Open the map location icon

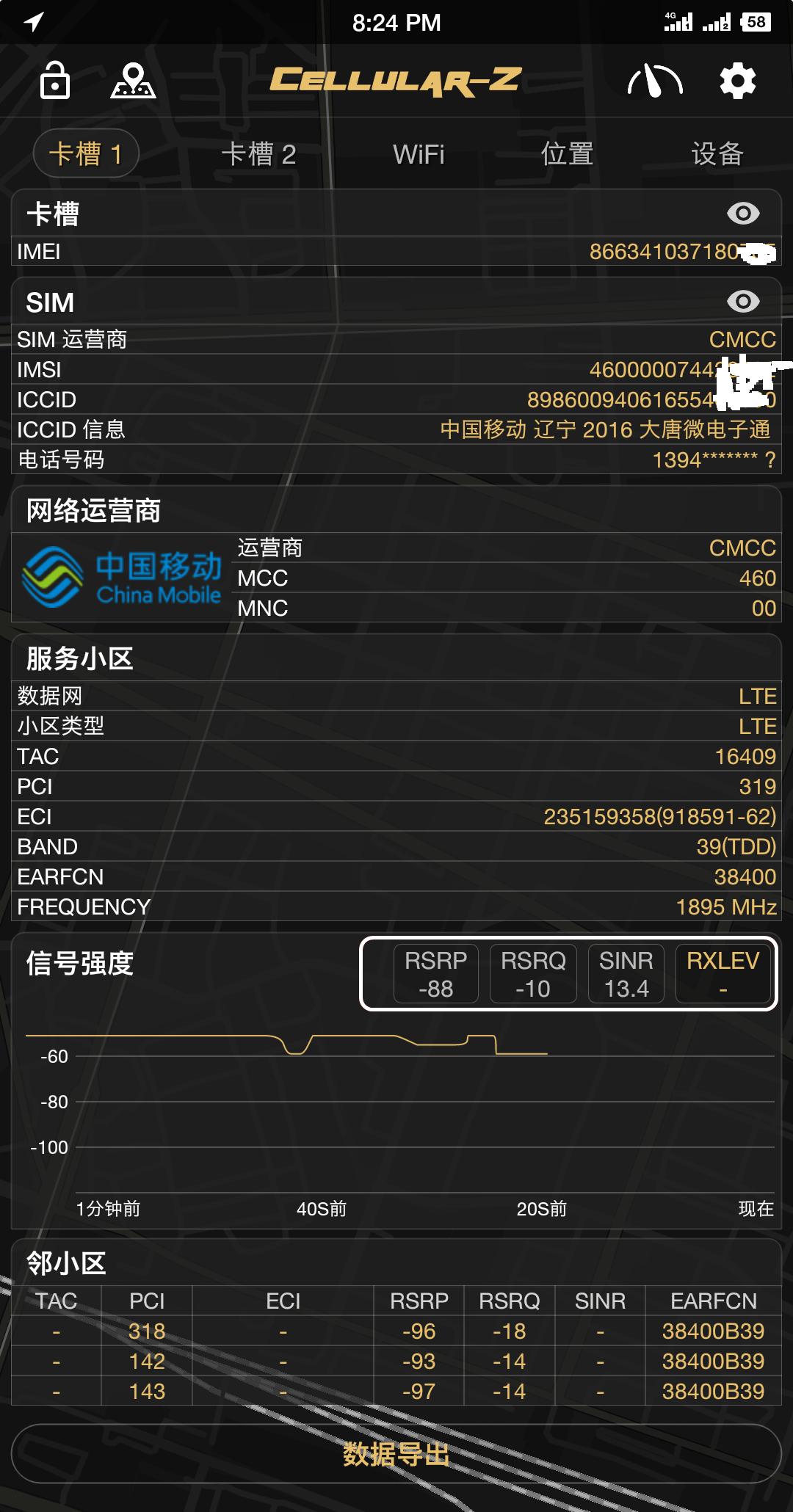[x=134, y=81]
